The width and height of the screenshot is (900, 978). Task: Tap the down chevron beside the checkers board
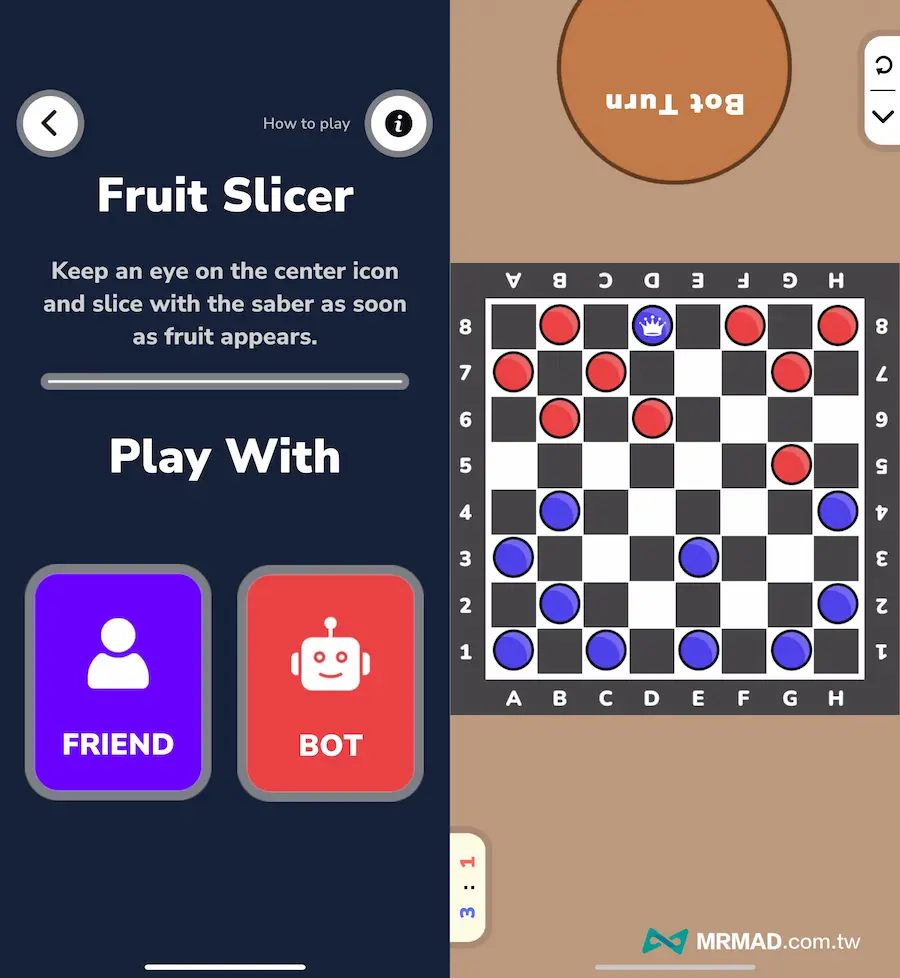(x=882, y=117)
